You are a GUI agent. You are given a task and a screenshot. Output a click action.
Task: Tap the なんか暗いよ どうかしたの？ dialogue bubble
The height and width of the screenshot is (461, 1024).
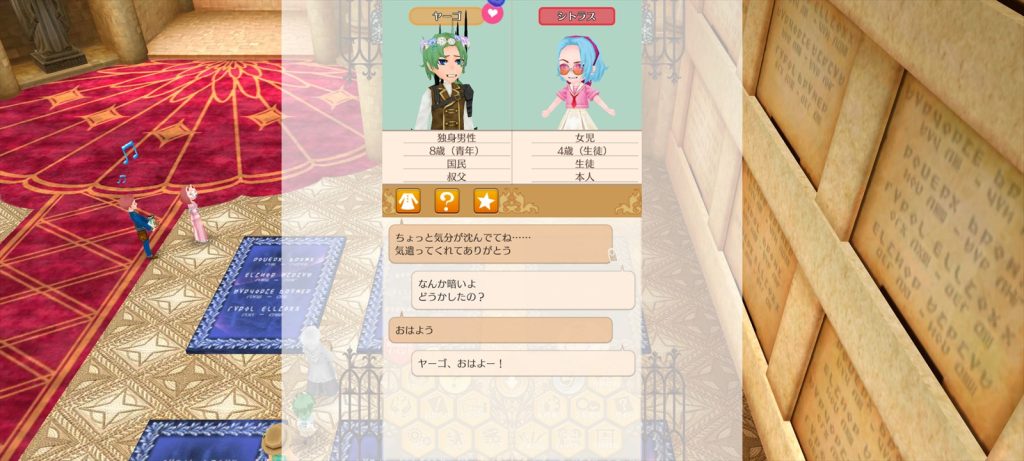pos(523,290)
